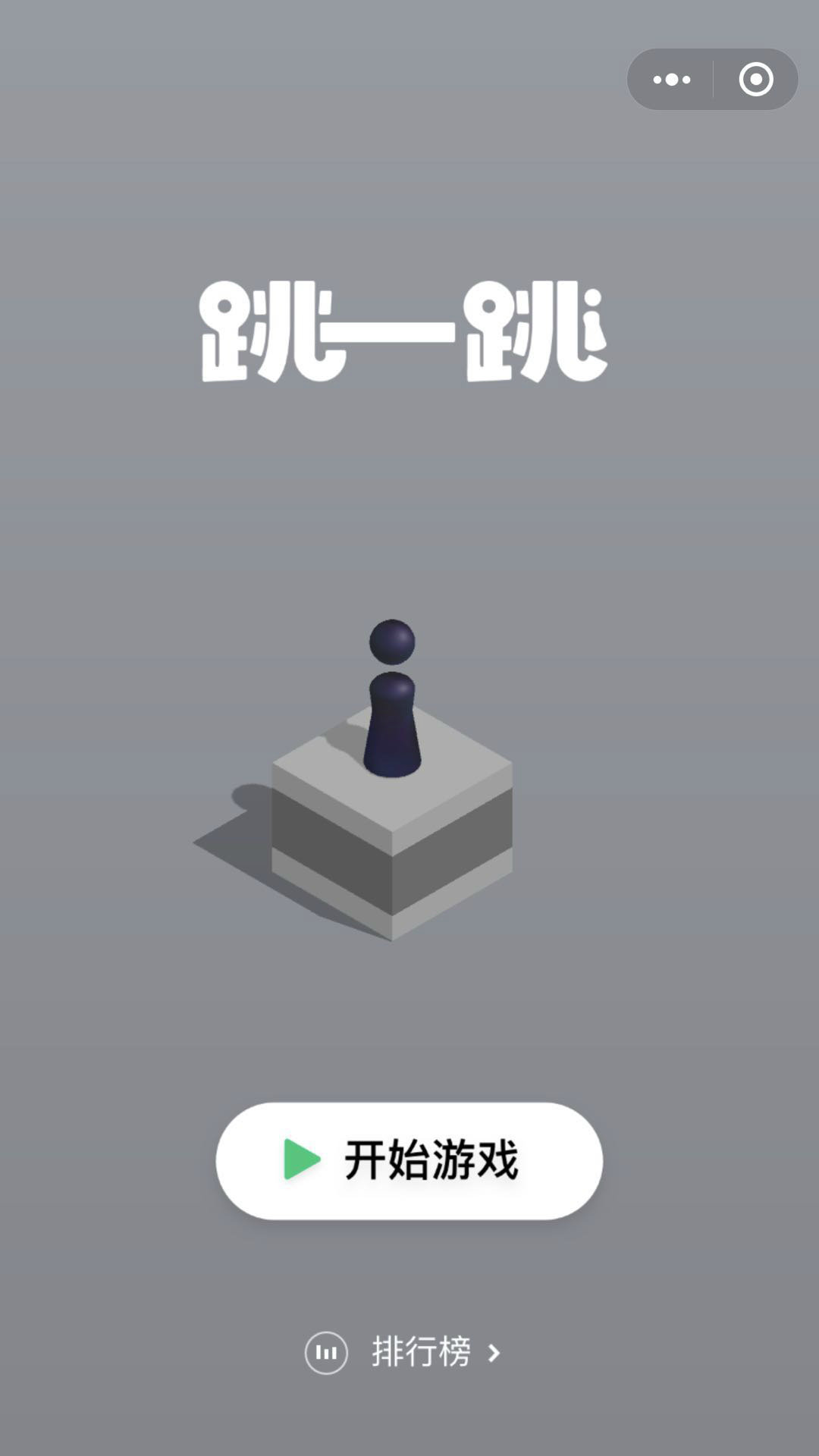The width and height of the screenshot is (819, 1456).
Task: Open the 排行榜 leaderboard
Action: point(409,1352)
